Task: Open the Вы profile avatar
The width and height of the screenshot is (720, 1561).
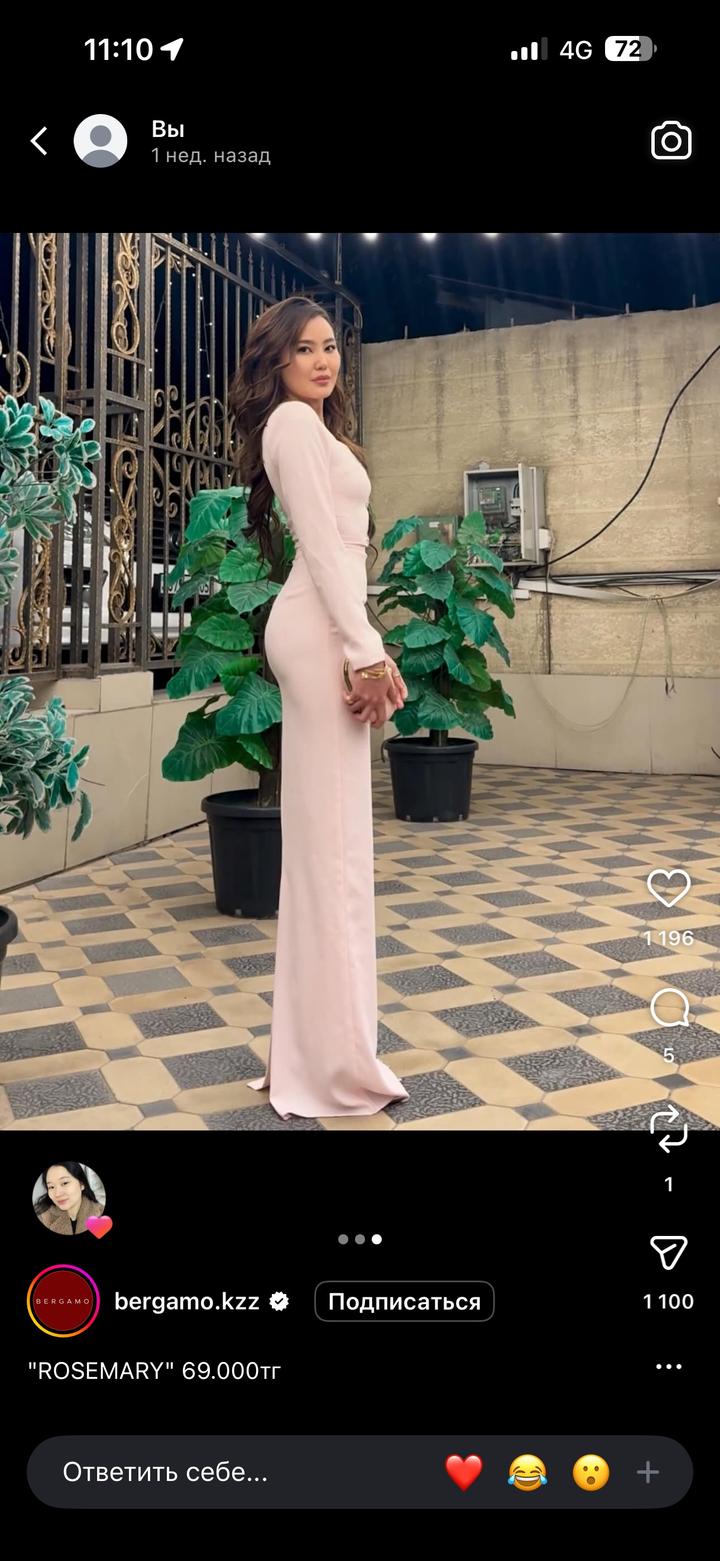Action: 100,141
